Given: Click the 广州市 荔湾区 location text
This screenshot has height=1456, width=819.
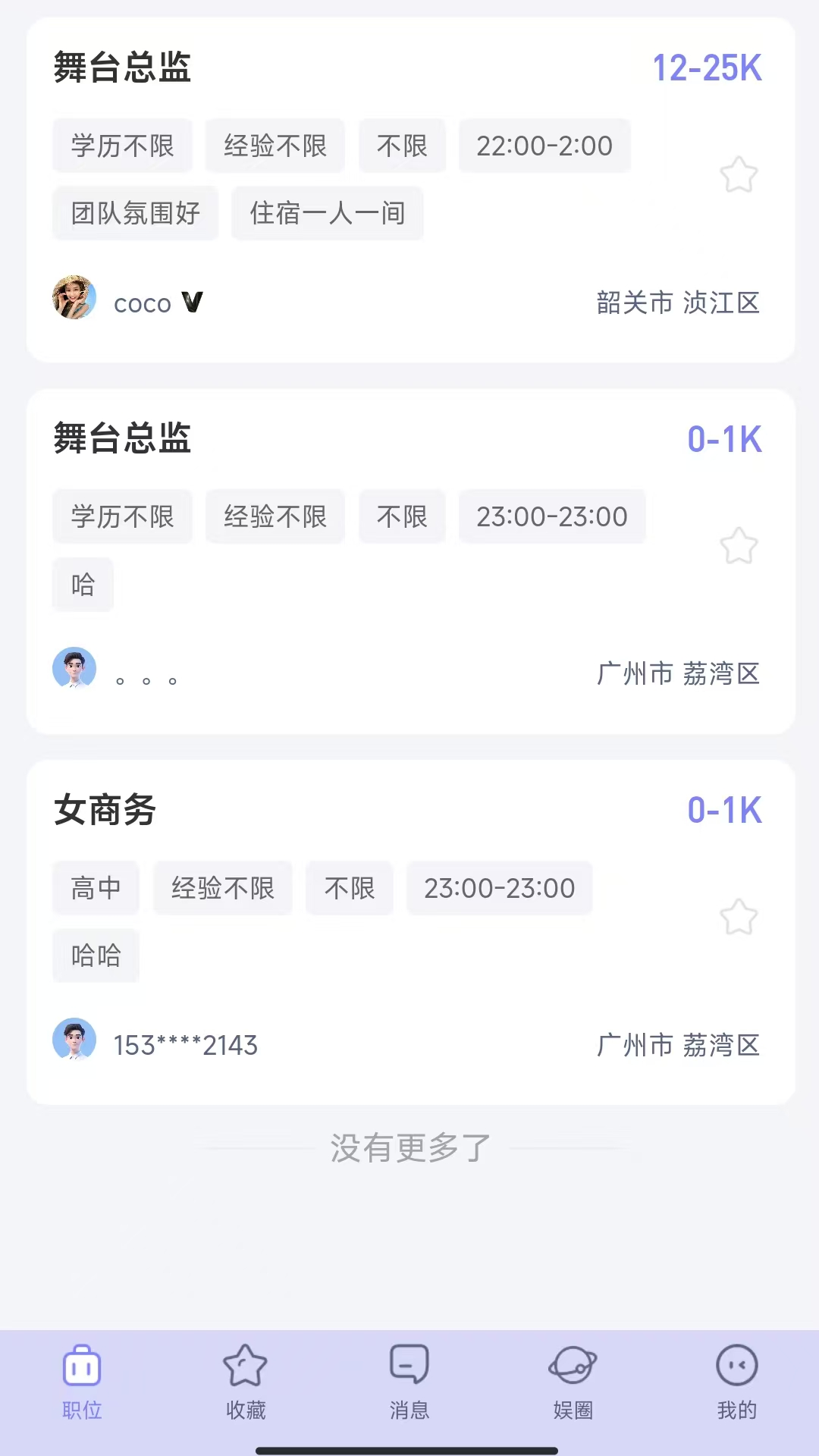Looking at the screenshot, I should [680, 1045].
